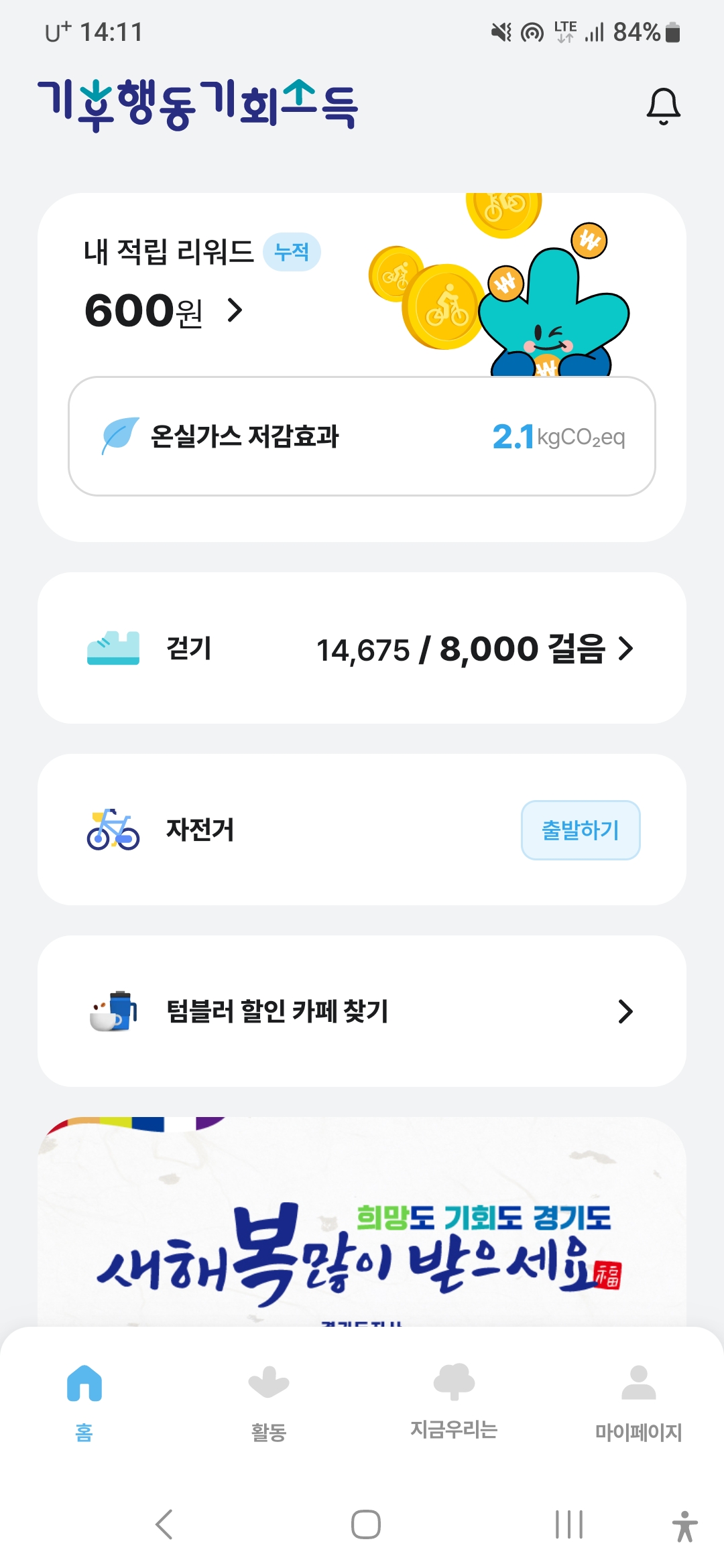Image resolution: width=724 pixels, height=1568 pixels.
Task: Switch to the 홈 tab
Action: coord(84,1402)
